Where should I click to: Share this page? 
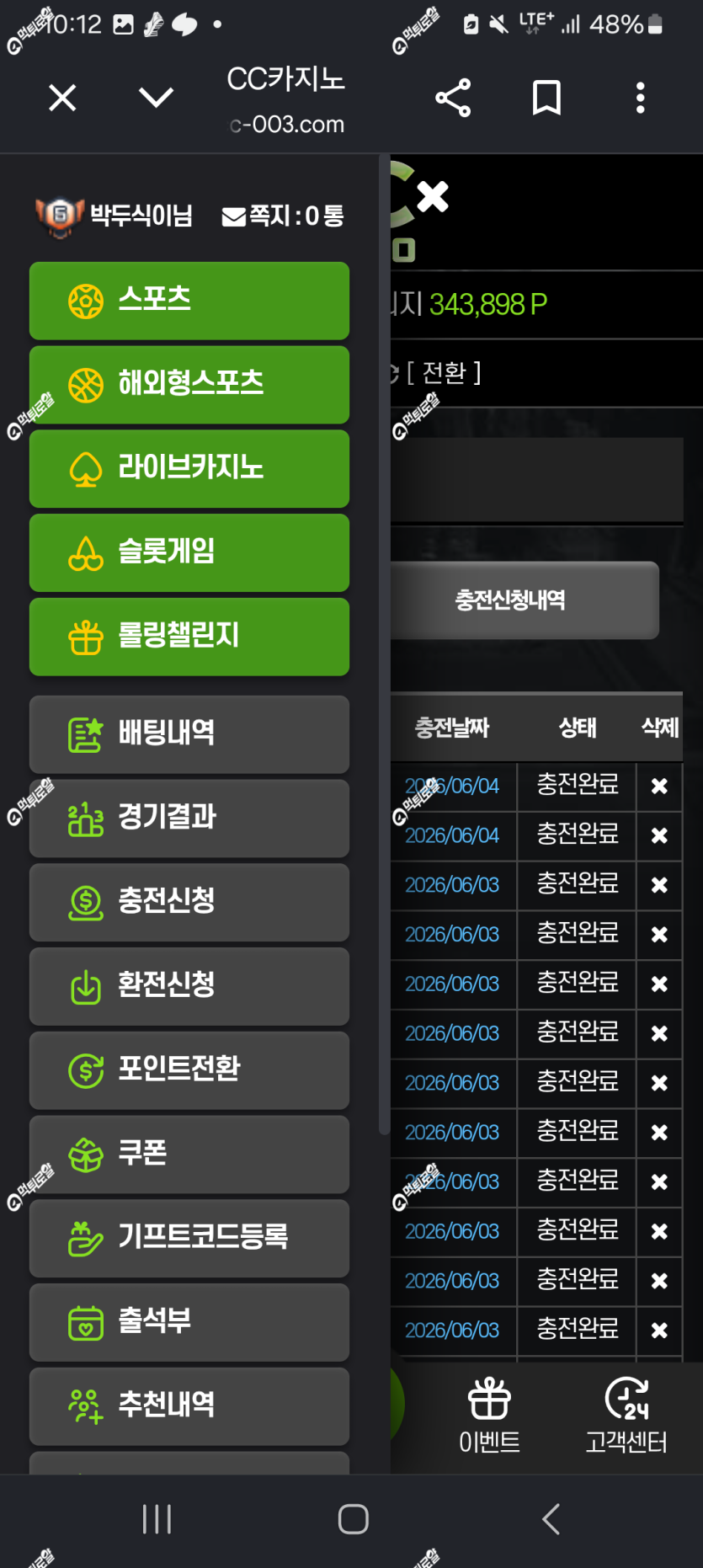click(x=453, y=98)
